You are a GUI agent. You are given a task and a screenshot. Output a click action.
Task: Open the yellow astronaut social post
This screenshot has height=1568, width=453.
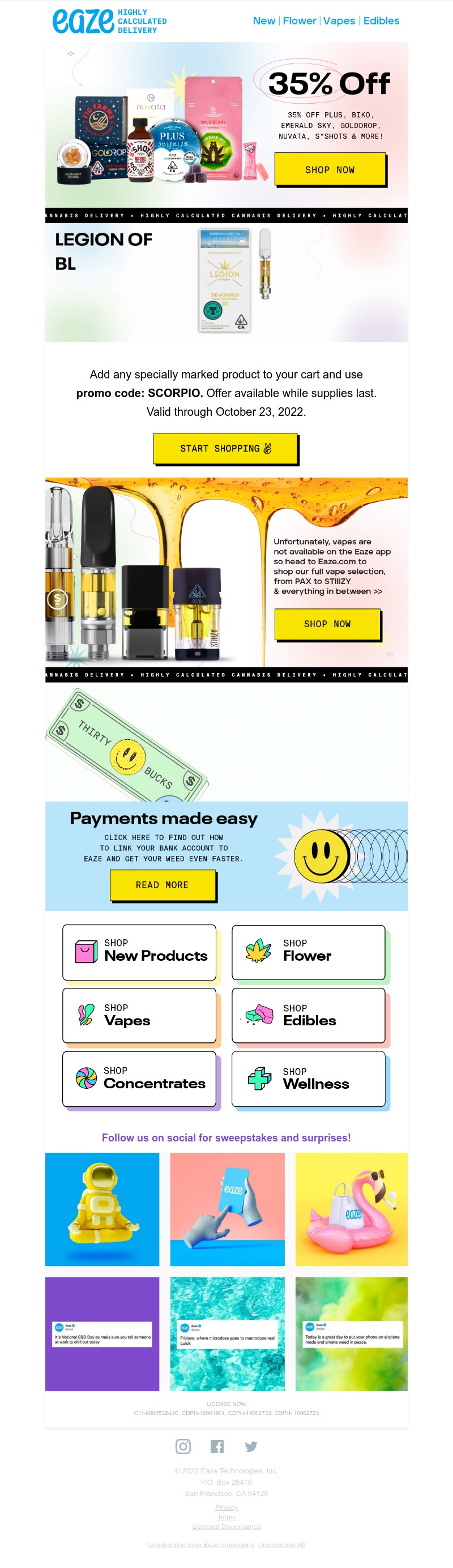[x=102, y=1208]
